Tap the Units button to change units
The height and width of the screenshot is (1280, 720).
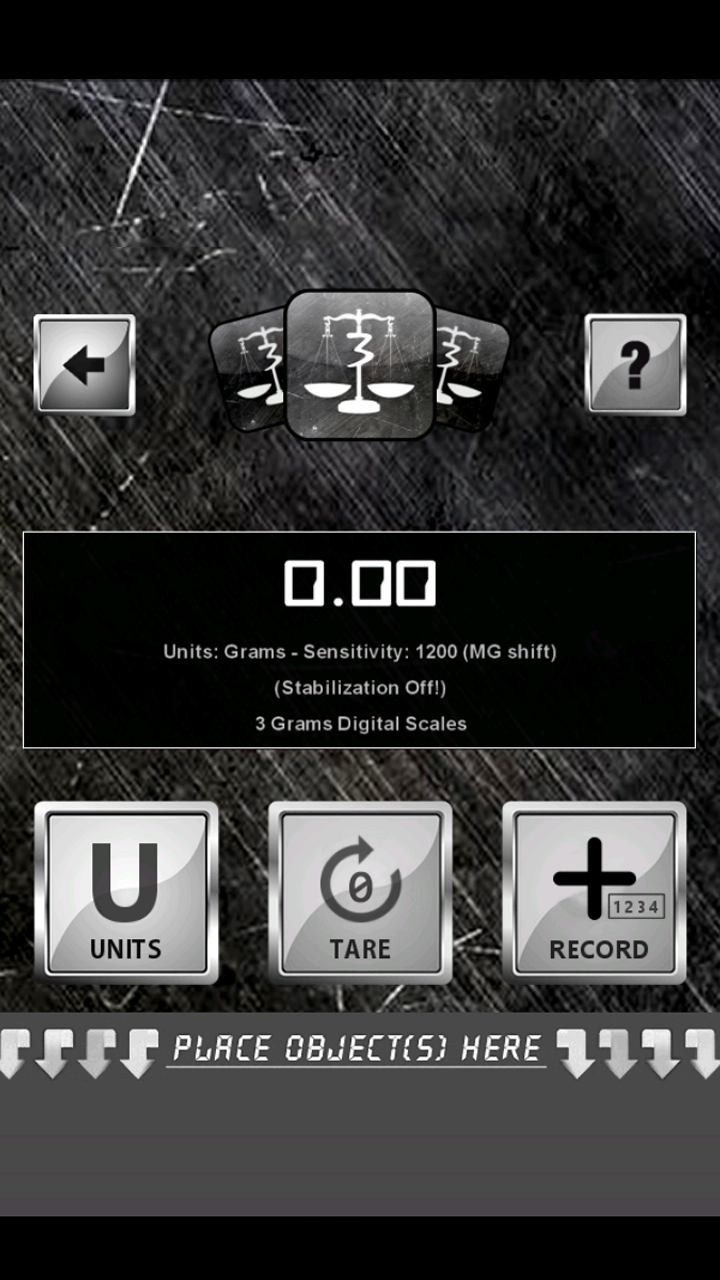[x=126, y=893]
